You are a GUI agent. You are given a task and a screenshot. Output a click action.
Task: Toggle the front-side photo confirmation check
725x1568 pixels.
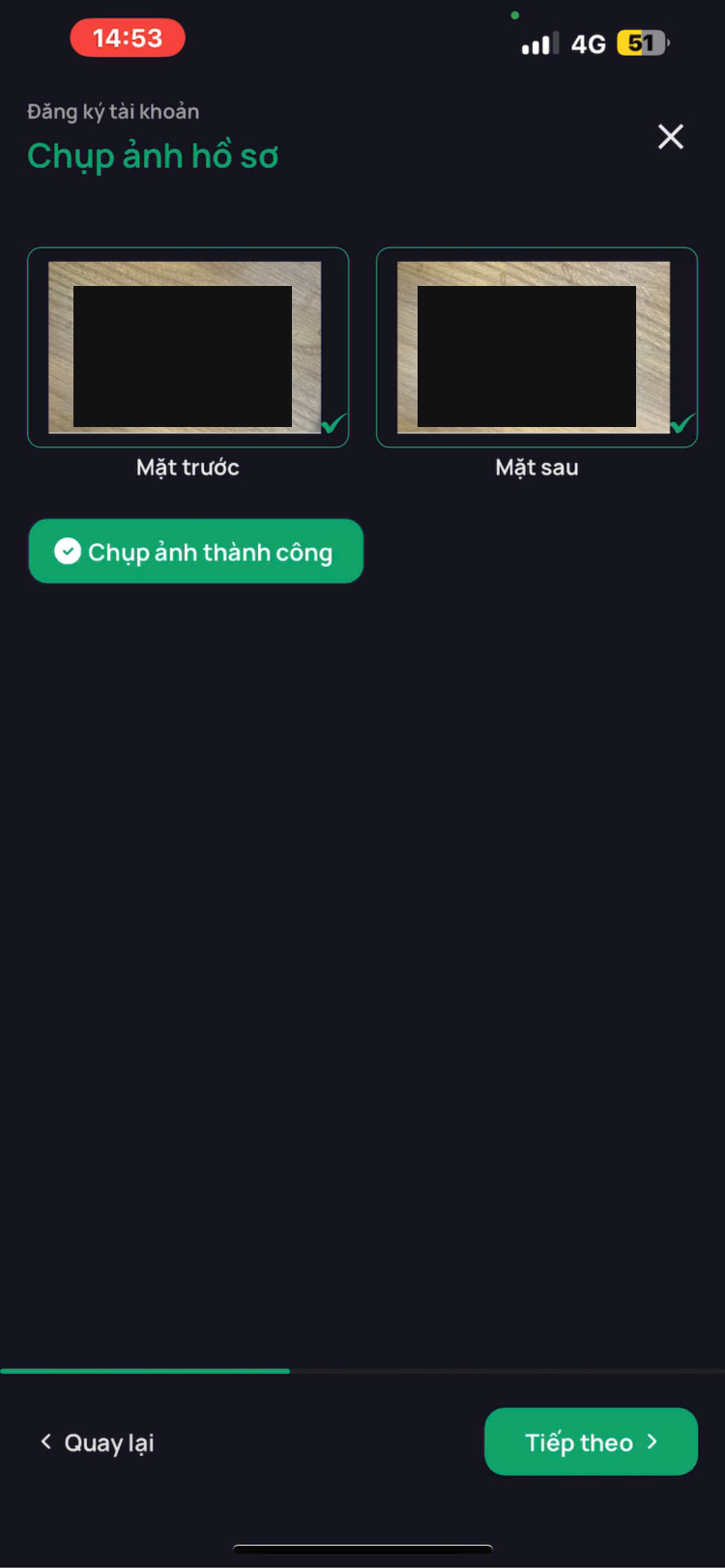pos(332,423)
